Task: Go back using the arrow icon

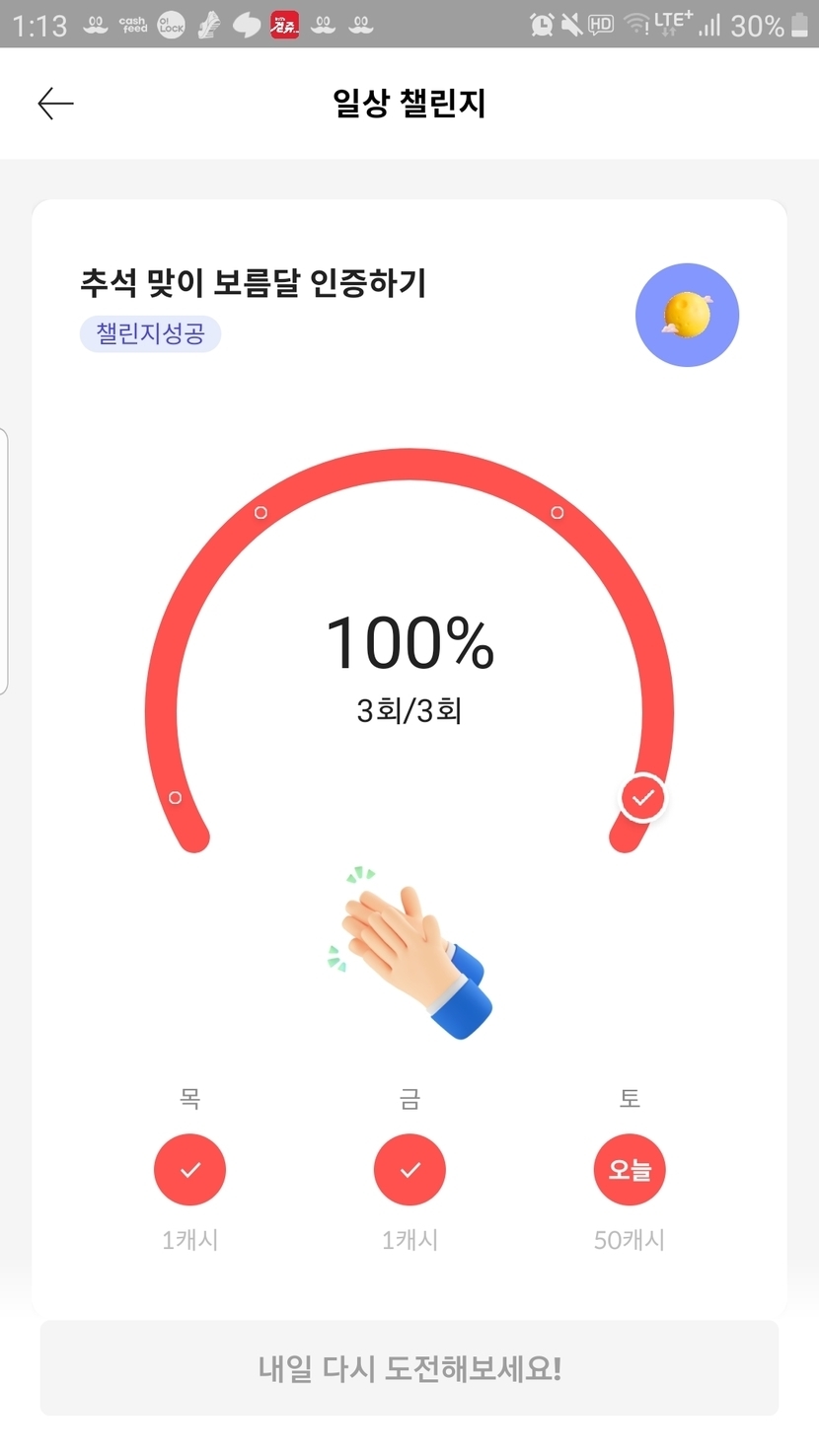Action: click(x=55, y=104)
